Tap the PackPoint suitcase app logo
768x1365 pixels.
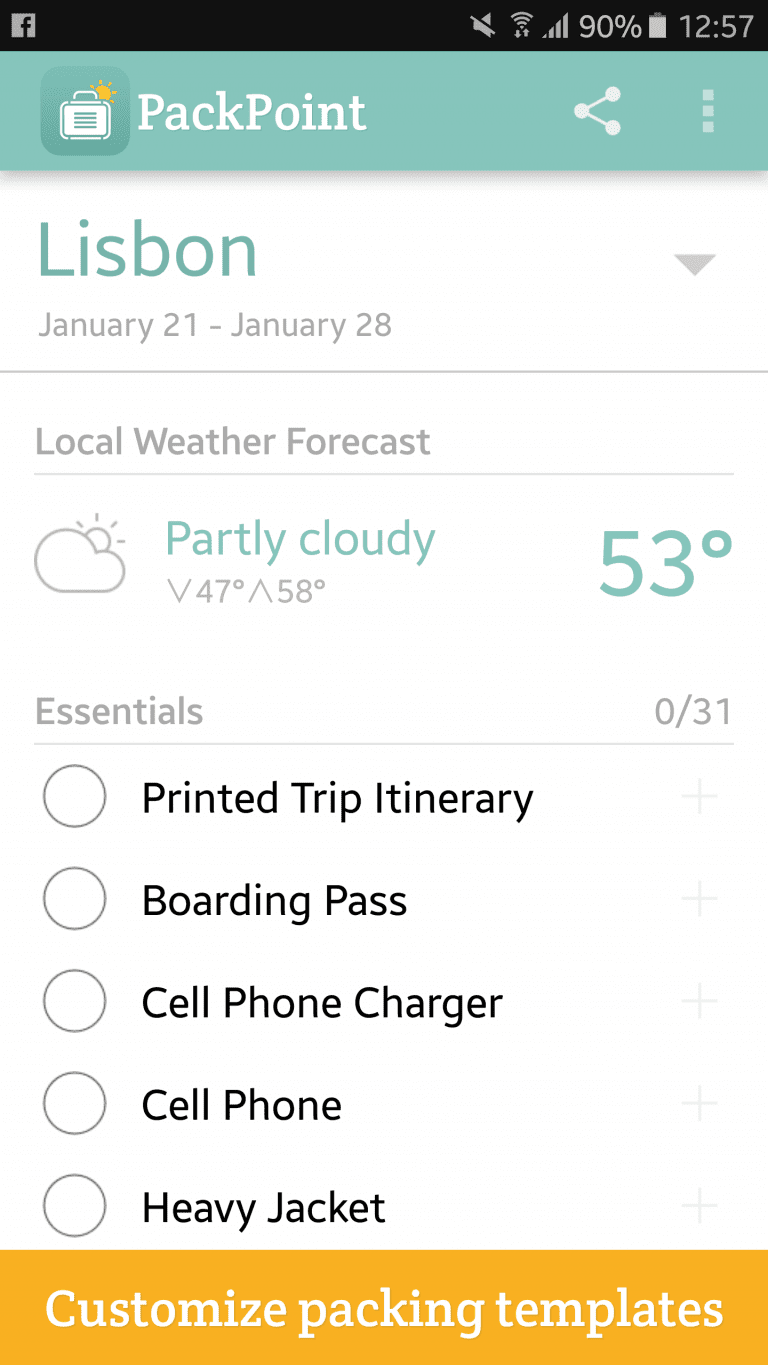click(85, 110)
